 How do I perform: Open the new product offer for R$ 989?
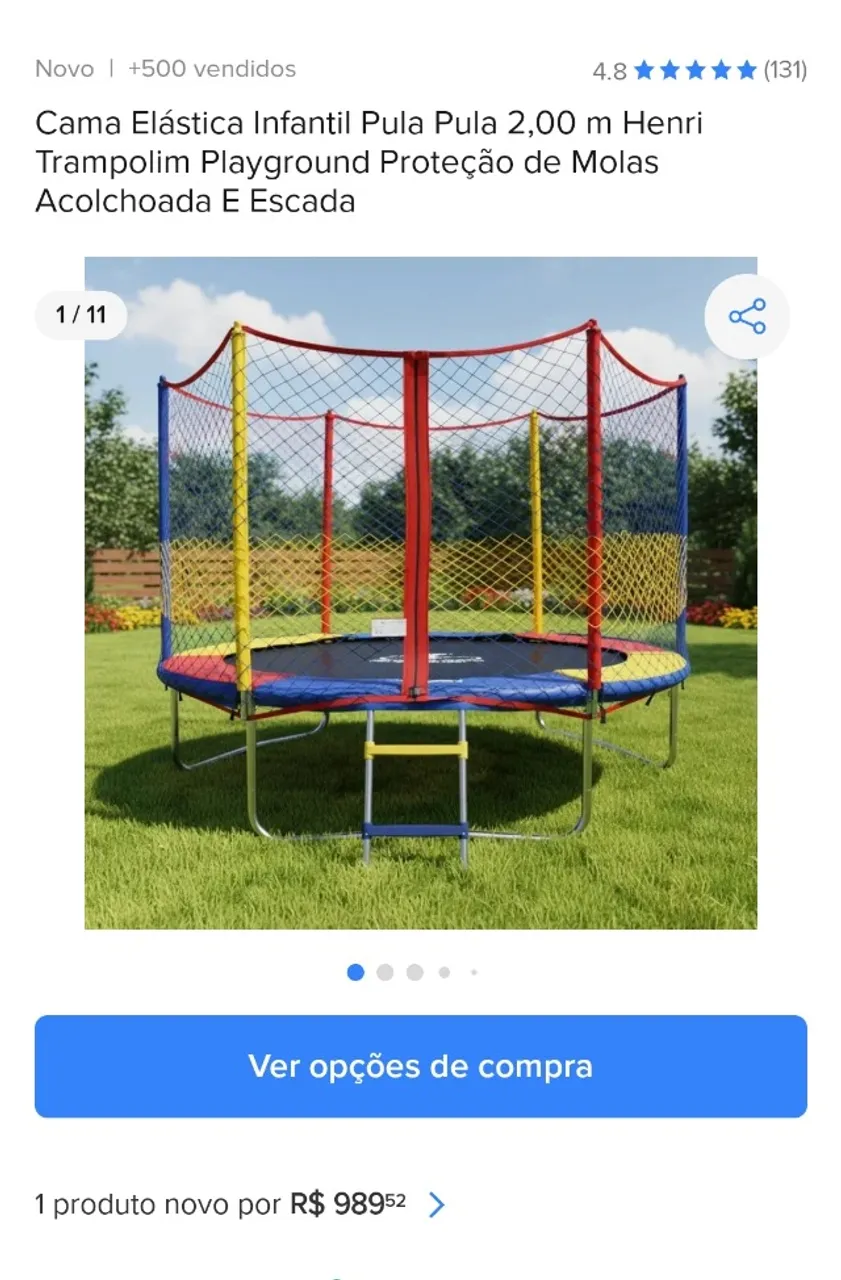click(240, 1204)
